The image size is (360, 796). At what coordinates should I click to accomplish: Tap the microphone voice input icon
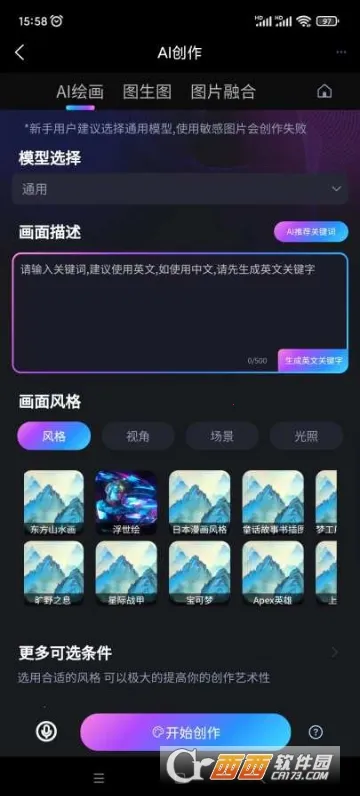[x=47, y=732]
